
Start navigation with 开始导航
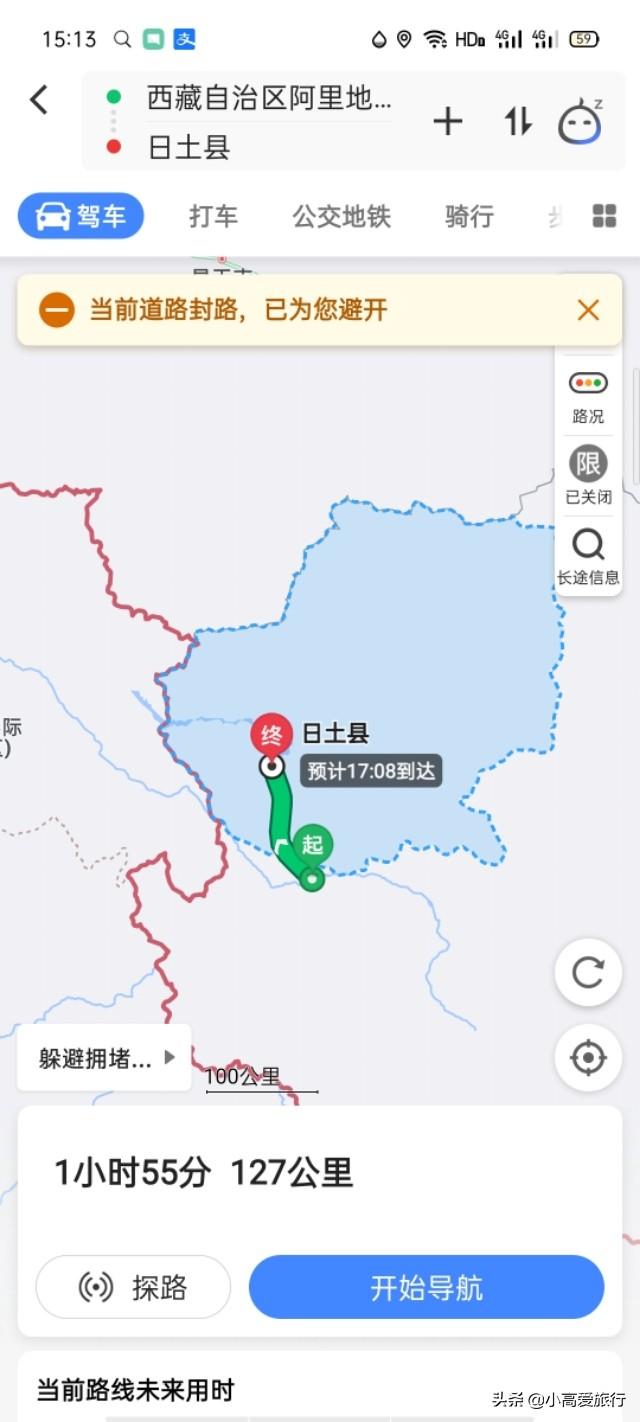coord(427,1287)
